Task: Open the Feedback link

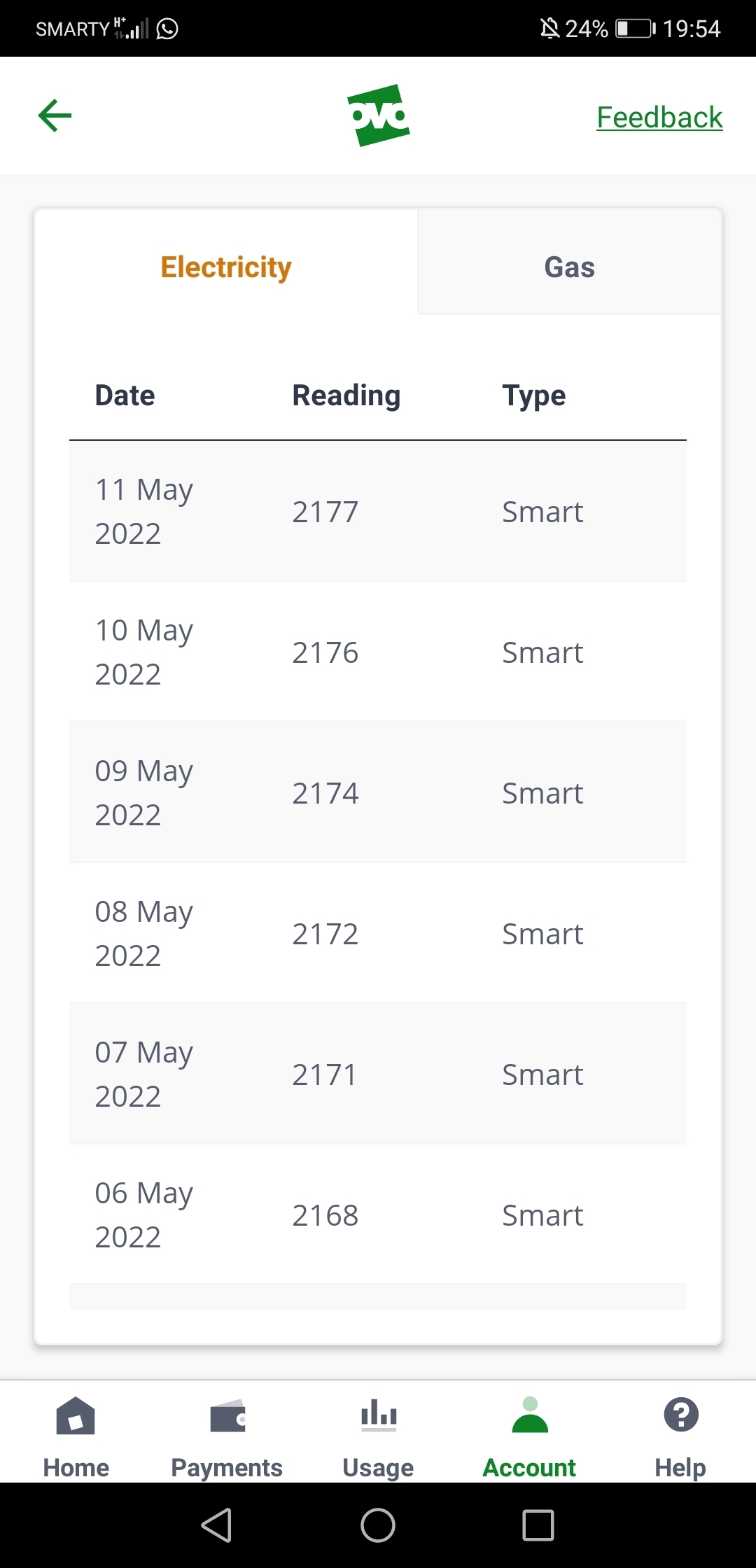Action: coord(659,117)
